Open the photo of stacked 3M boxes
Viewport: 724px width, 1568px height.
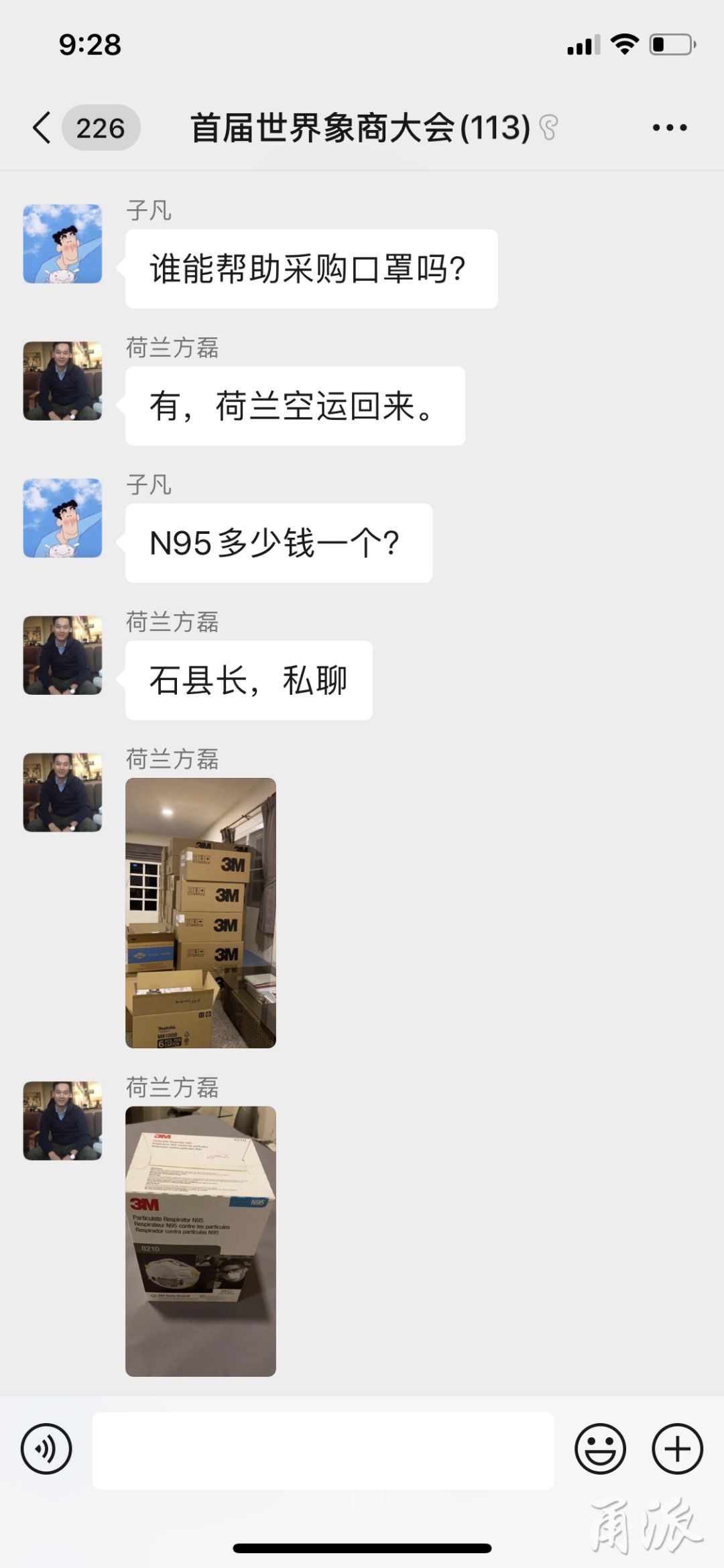[x=200, y=912]
